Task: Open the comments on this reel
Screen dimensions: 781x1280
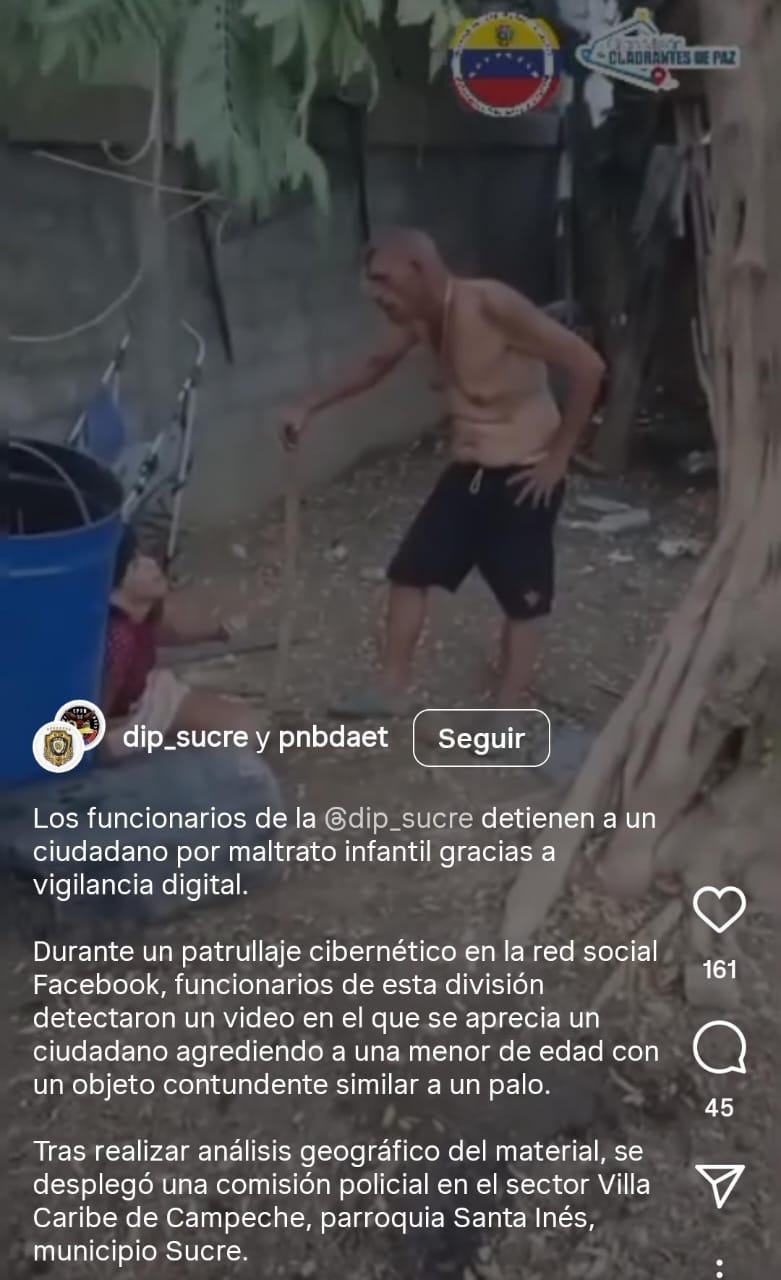Action: tap(719, 1048)
